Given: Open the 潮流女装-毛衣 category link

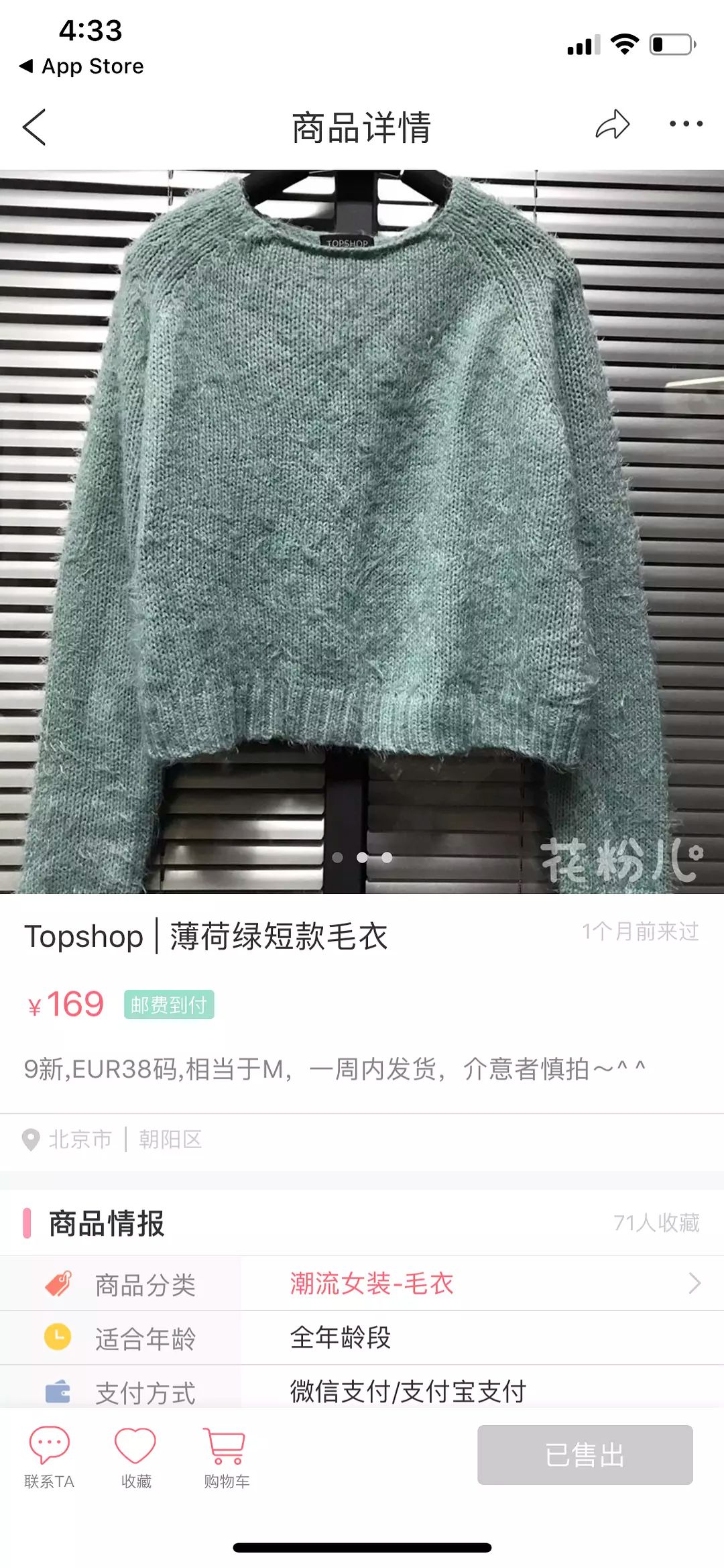Looking at the screenshot, I should pyautogui.click(x=372, y=1282).
